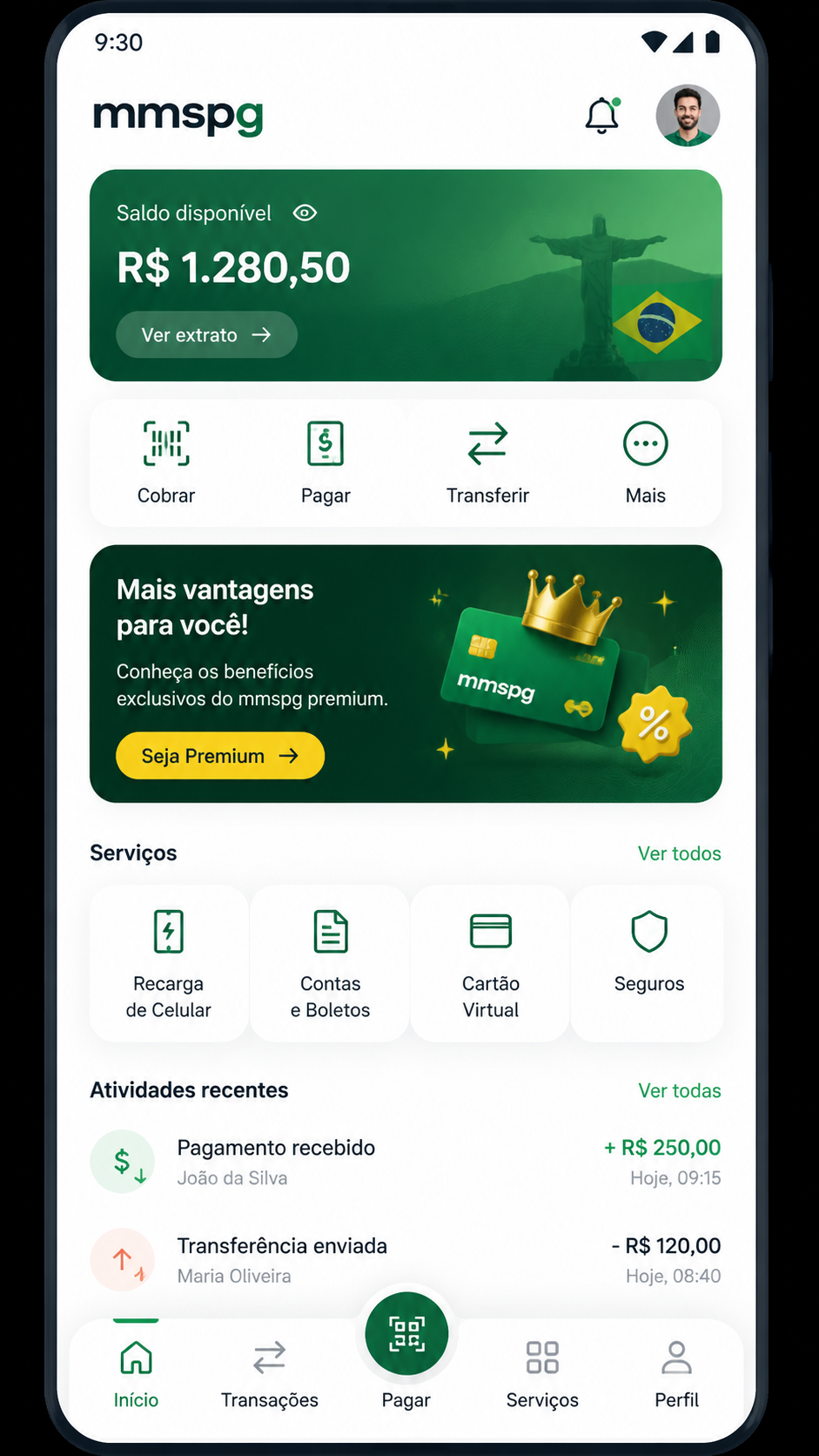The image size is (819, 1456).
Task: Switch to the Transações tab
Action: click(269, 1374)
